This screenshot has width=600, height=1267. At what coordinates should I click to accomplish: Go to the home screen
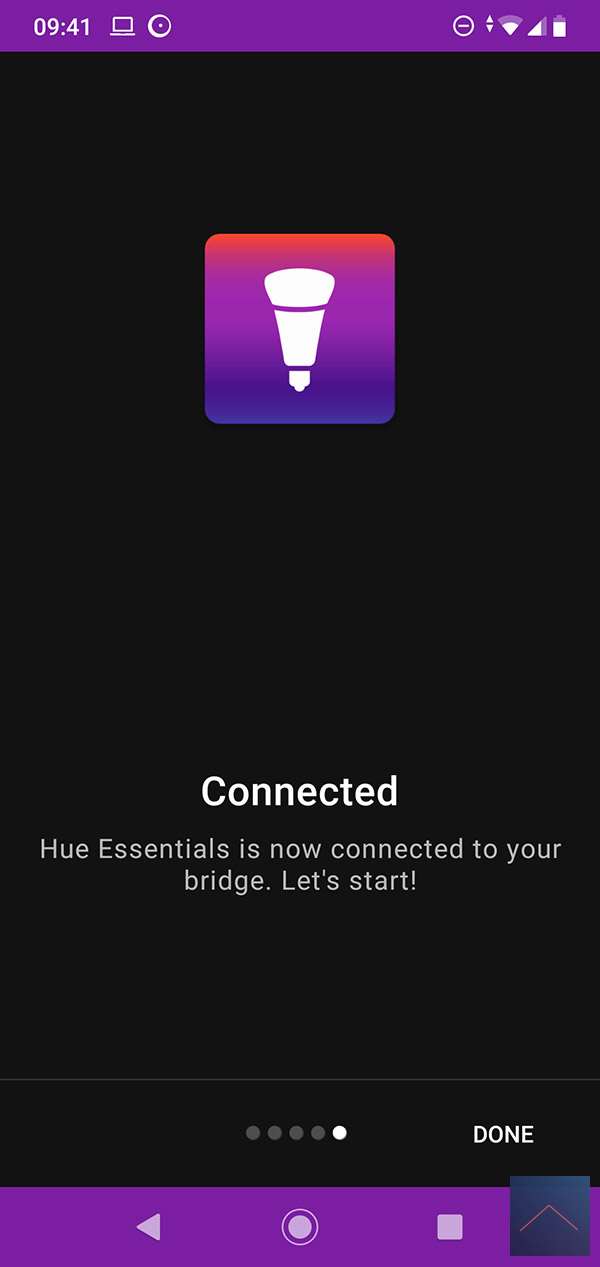coord(300,1226)
